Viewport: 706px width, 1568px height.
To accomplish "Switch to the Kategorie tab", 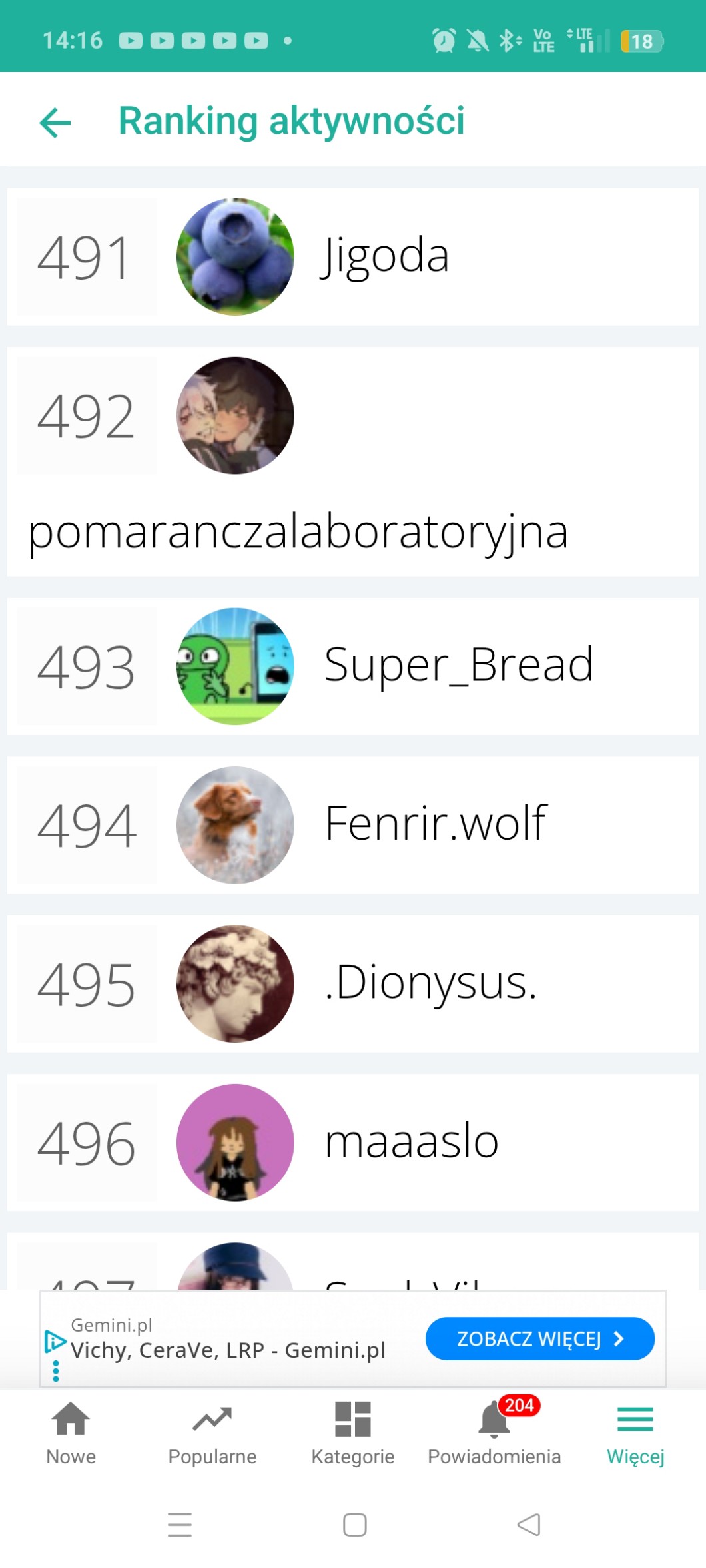I will coord(353,1432).
